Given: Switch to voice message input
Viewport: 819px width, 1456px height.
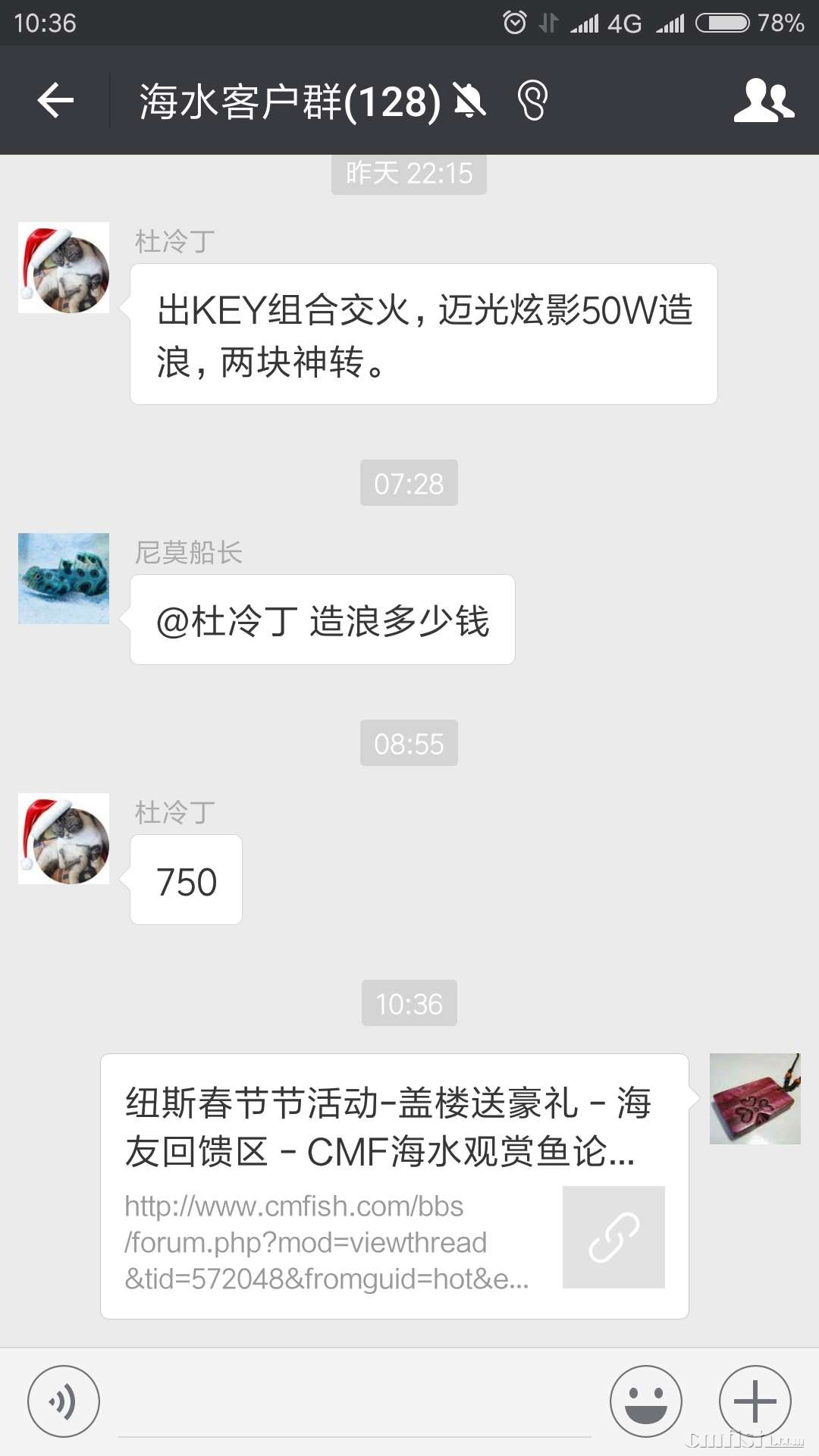Looking at the screenshot, I should (x=63, y=1401).
